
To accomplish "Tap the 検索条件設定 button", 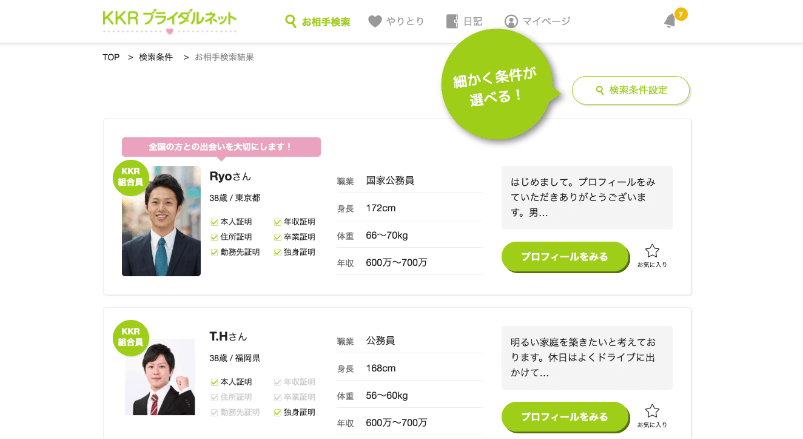I will (x=631, y=90).
